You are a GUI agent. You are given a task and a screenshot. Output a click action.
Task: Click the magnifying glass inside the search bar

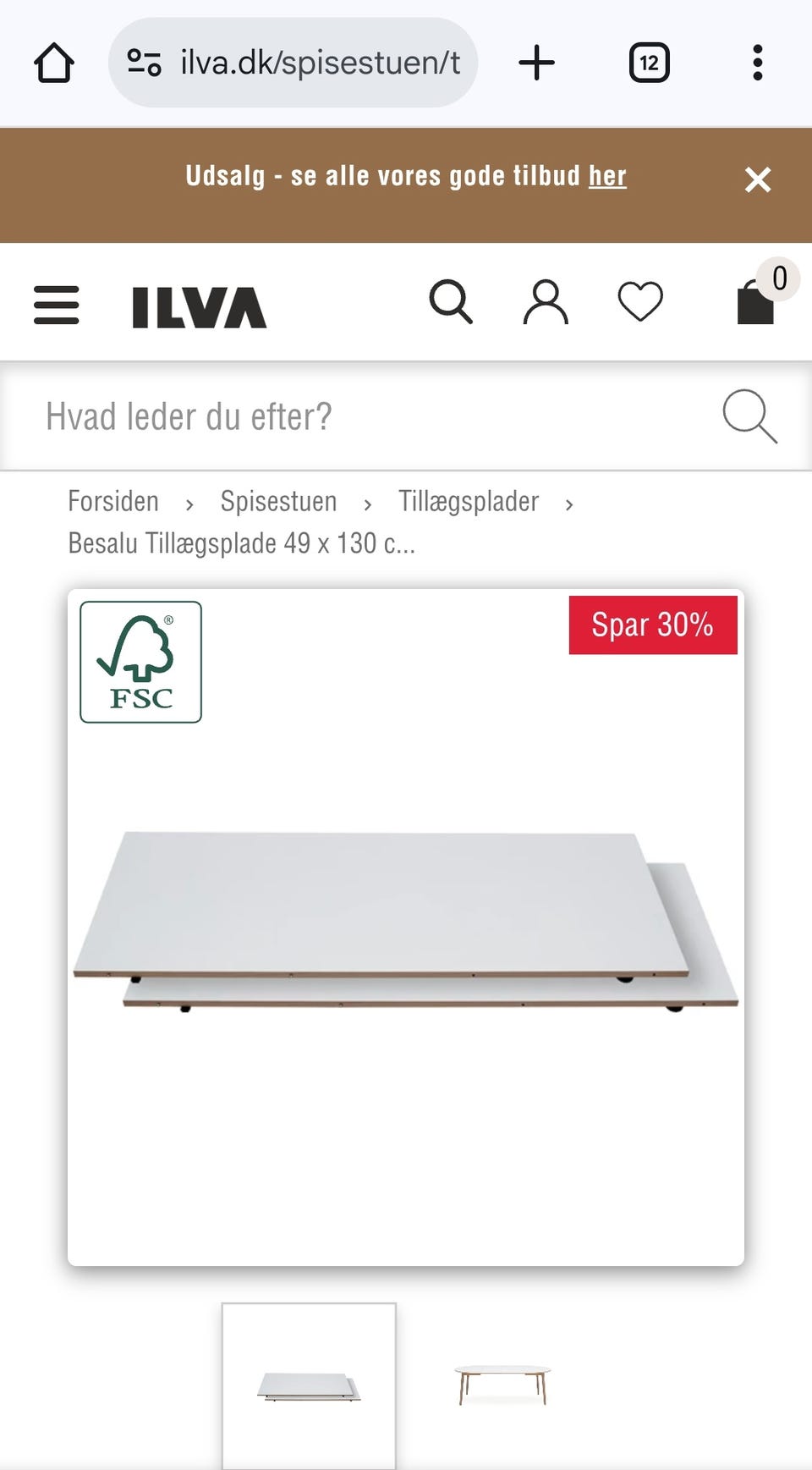(x=749, y=416)
